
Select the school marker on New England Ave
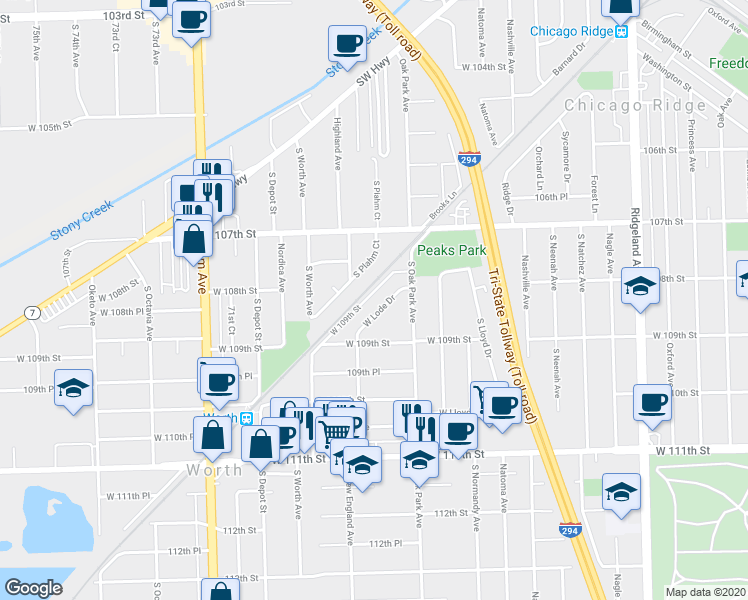pos(364,464)
